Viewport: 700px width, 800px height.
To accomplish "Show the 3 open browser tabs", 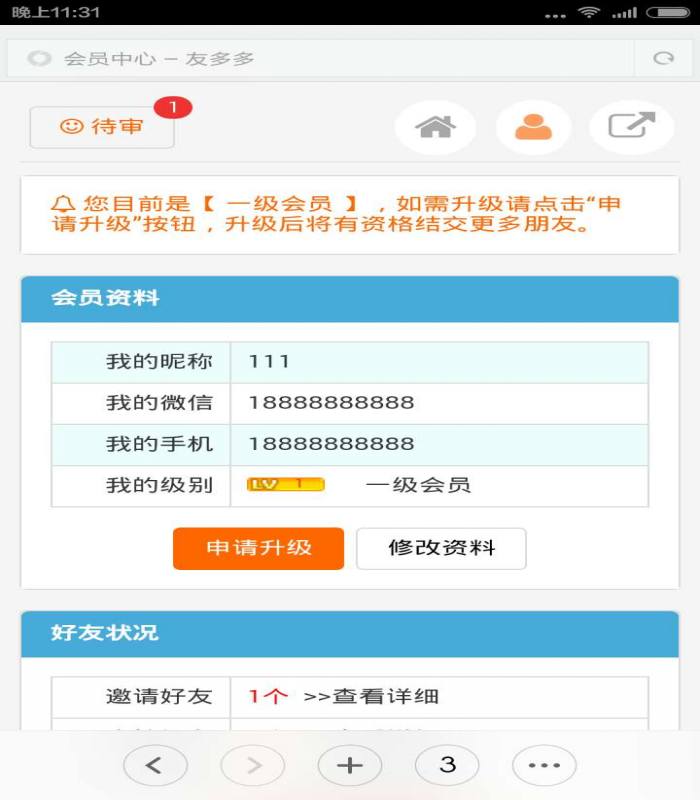I will pyautogui.click(x=447, y=766).
